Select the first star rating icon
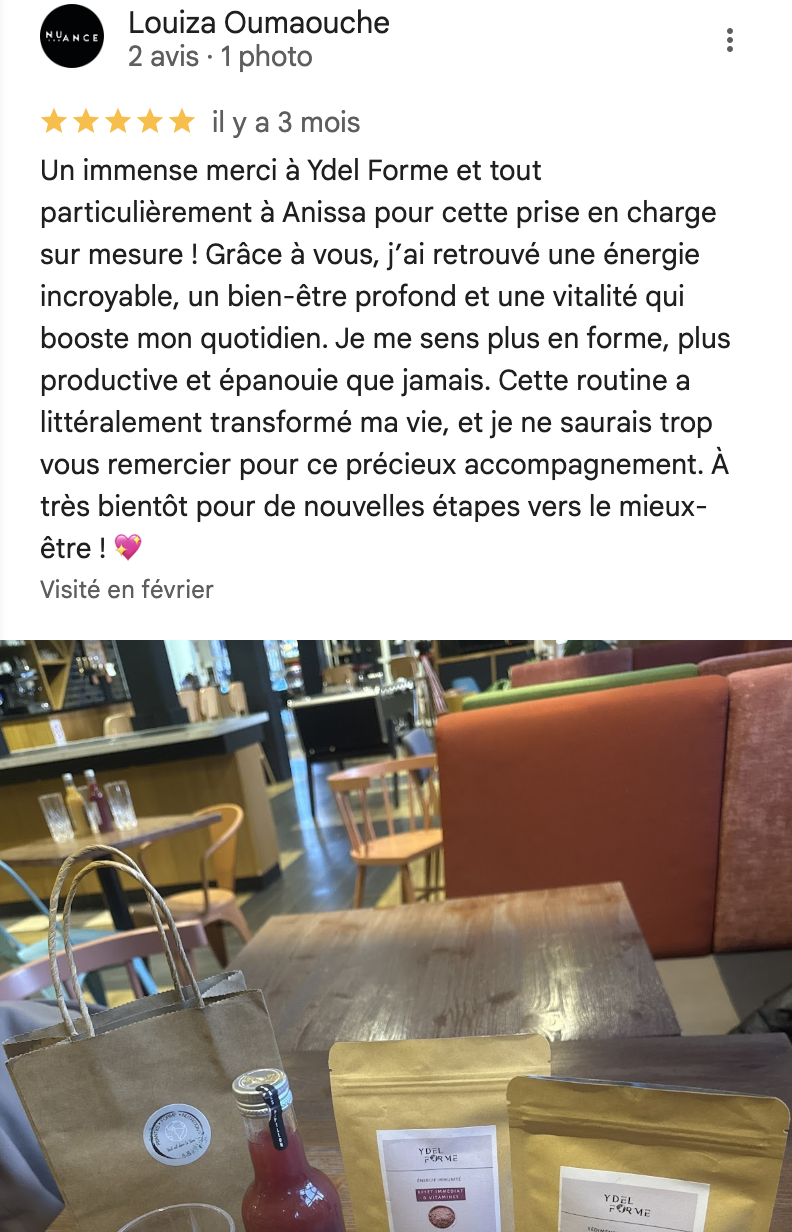The width and height of the screenshot is (792, 1232). point(51,121)
